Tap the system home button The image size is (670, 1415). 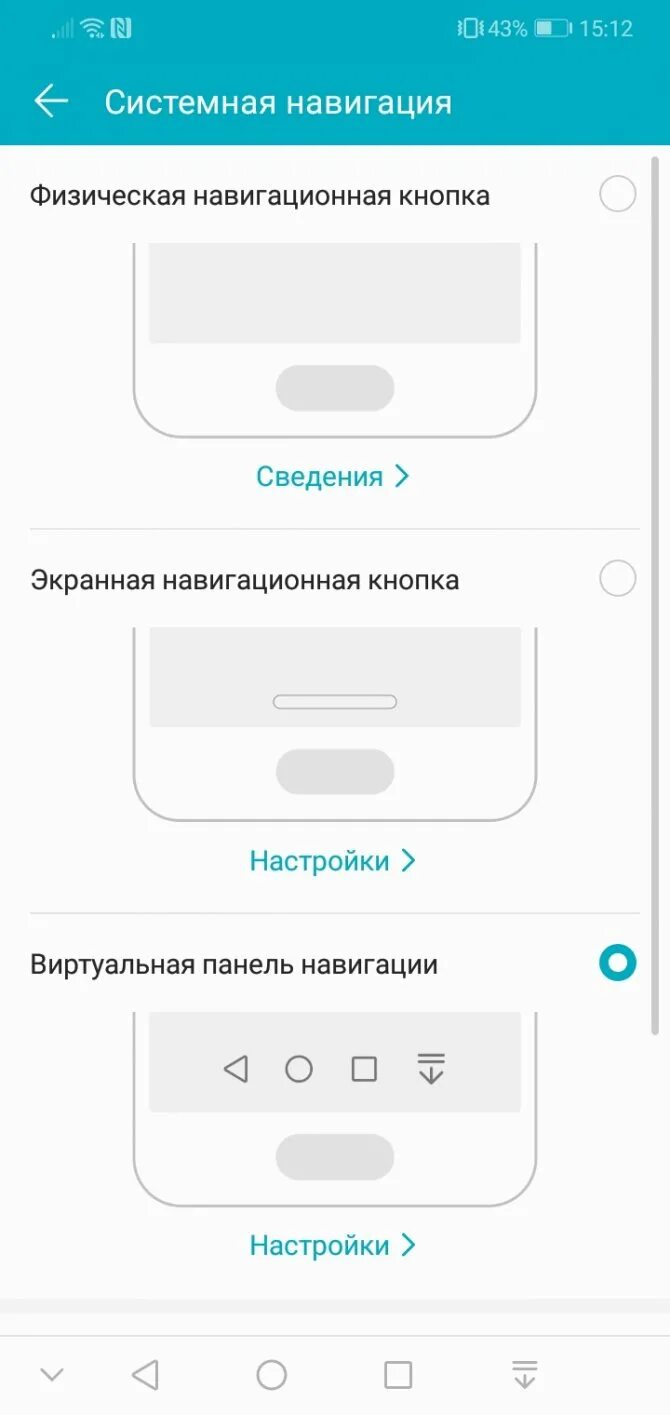pyautogui.click(x=271, y=1375)
